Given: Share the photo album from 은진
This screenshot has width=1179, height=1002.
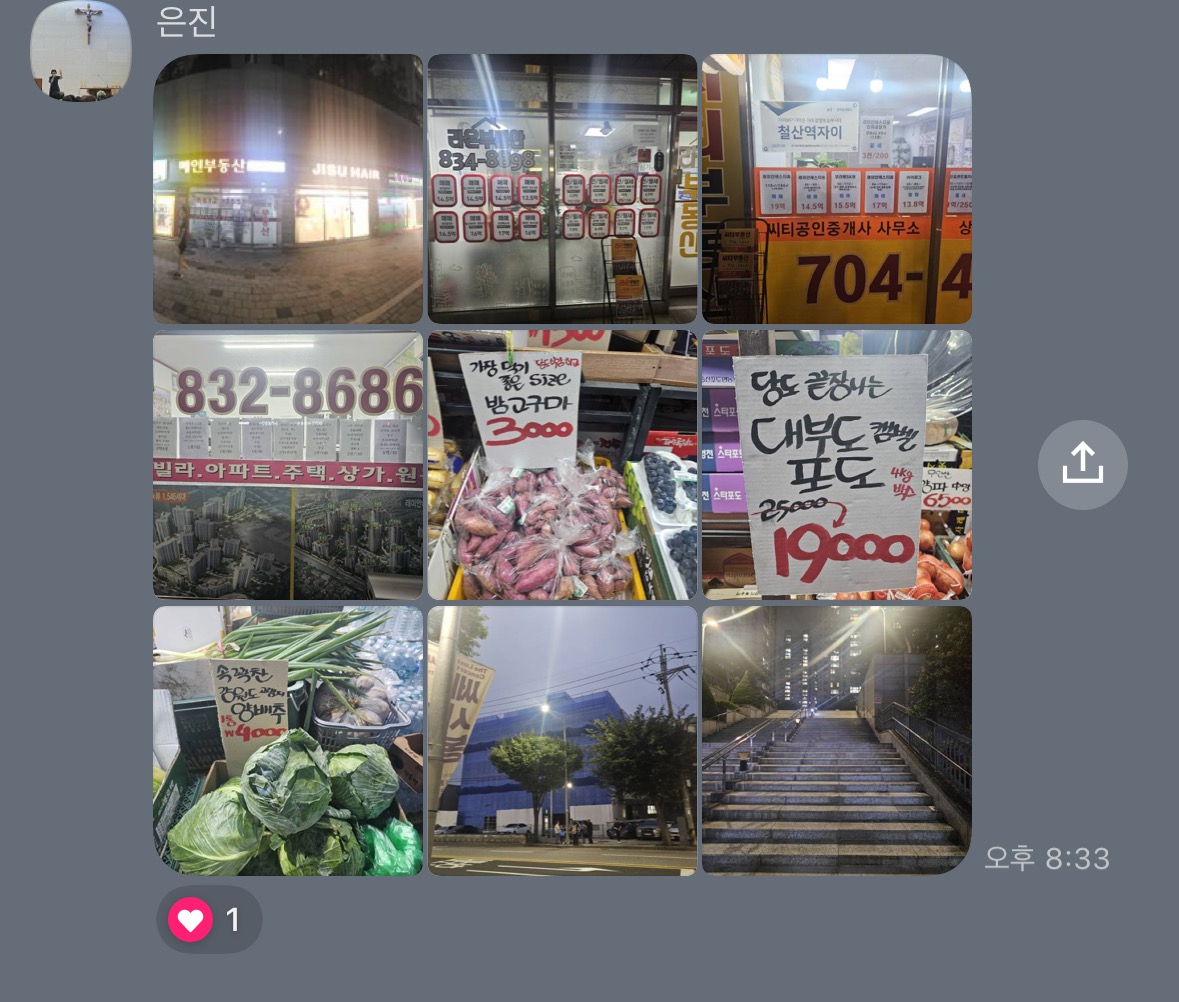Looking at the screenshot, I should (1082, 465).
